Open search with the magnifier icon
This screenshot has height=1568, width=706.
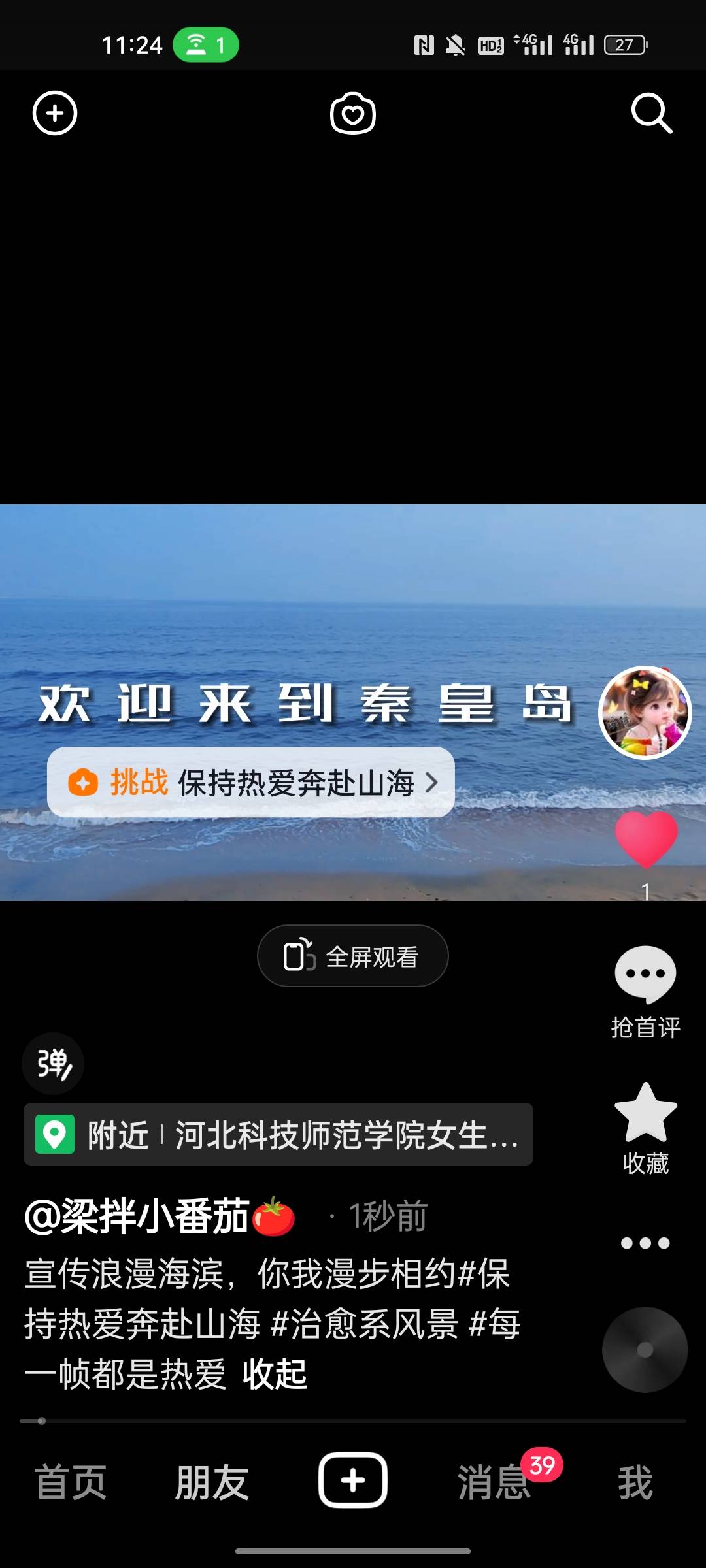651,113
